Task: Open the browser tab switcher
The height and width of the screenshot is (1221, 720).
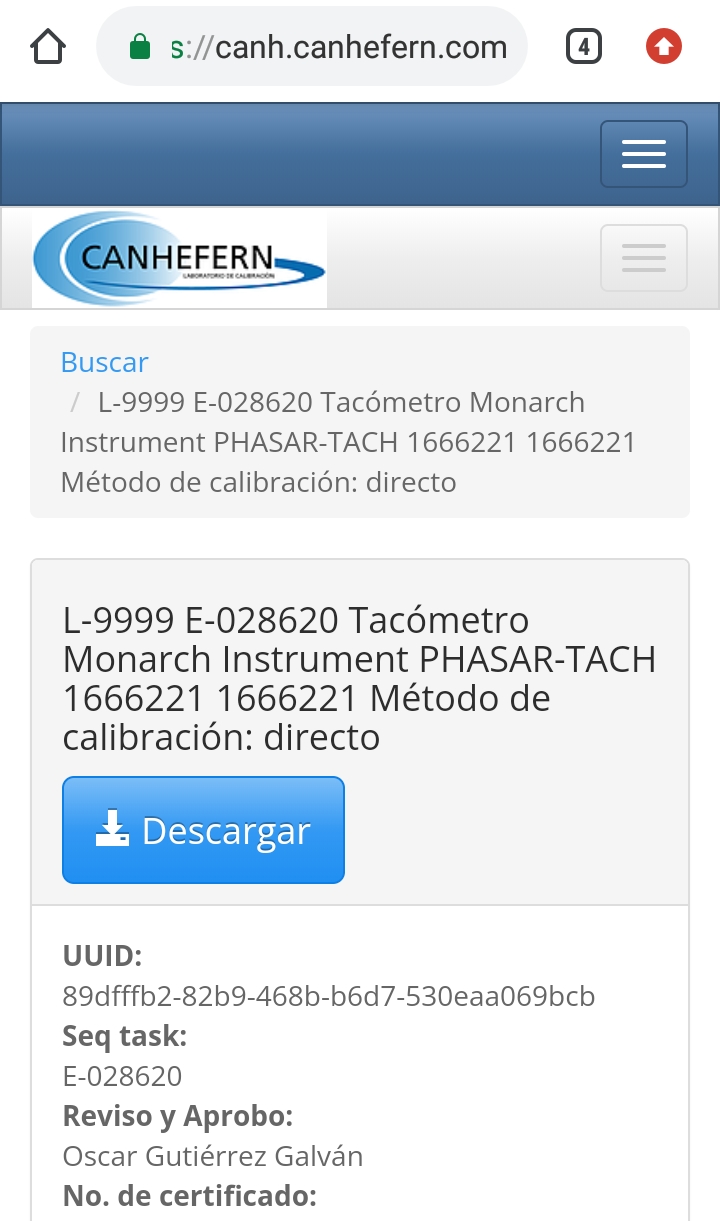Action: 584,47
